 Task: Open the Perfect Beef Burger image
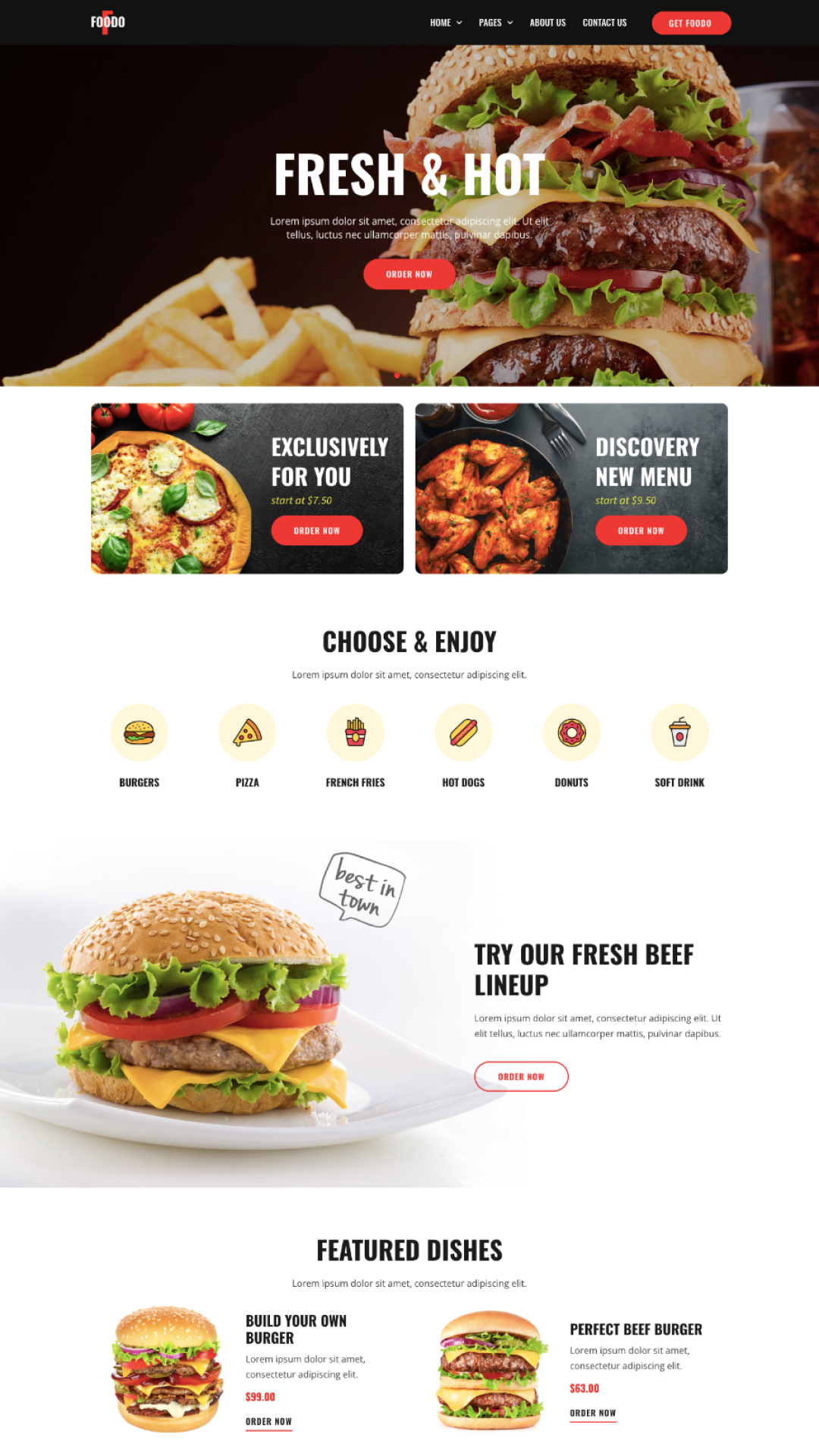point(491,1369)
